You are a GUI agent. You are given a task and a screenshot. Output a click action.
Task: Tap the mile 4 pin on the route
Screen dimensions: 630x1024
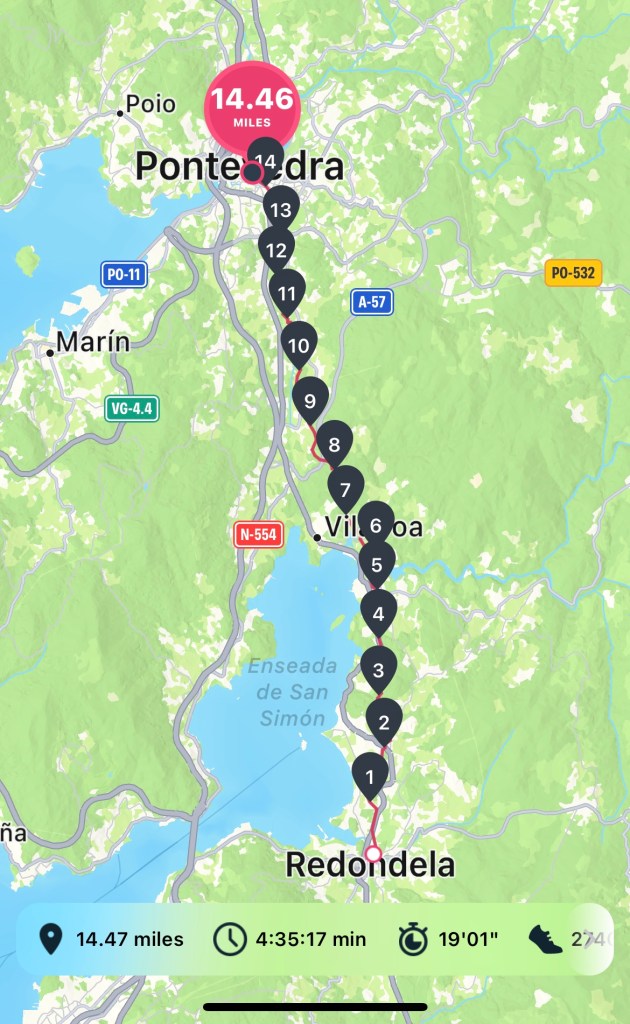coord(378,613)
